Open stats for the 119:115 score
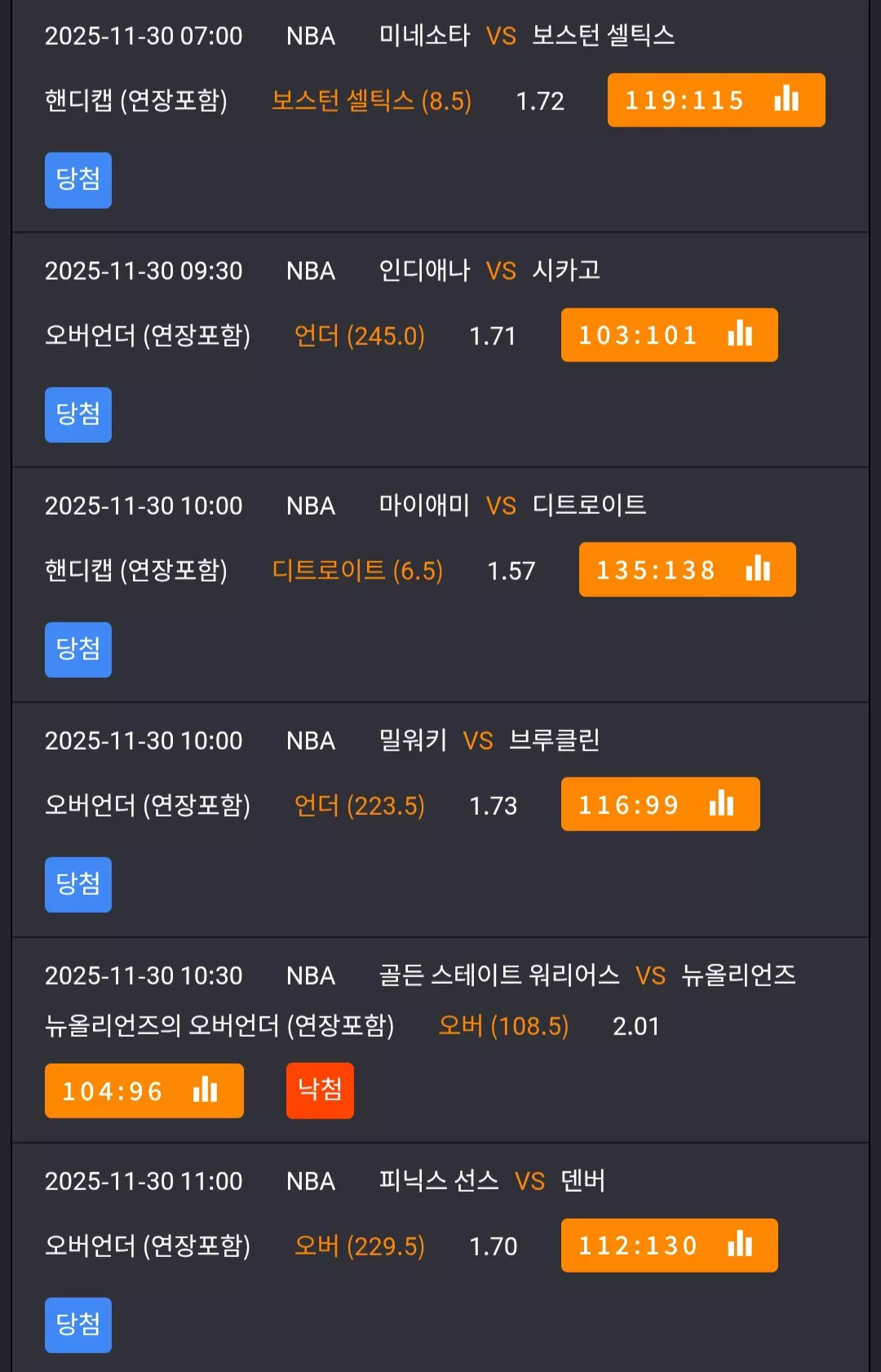The image size is (881, 1372). tap(716, 100)
